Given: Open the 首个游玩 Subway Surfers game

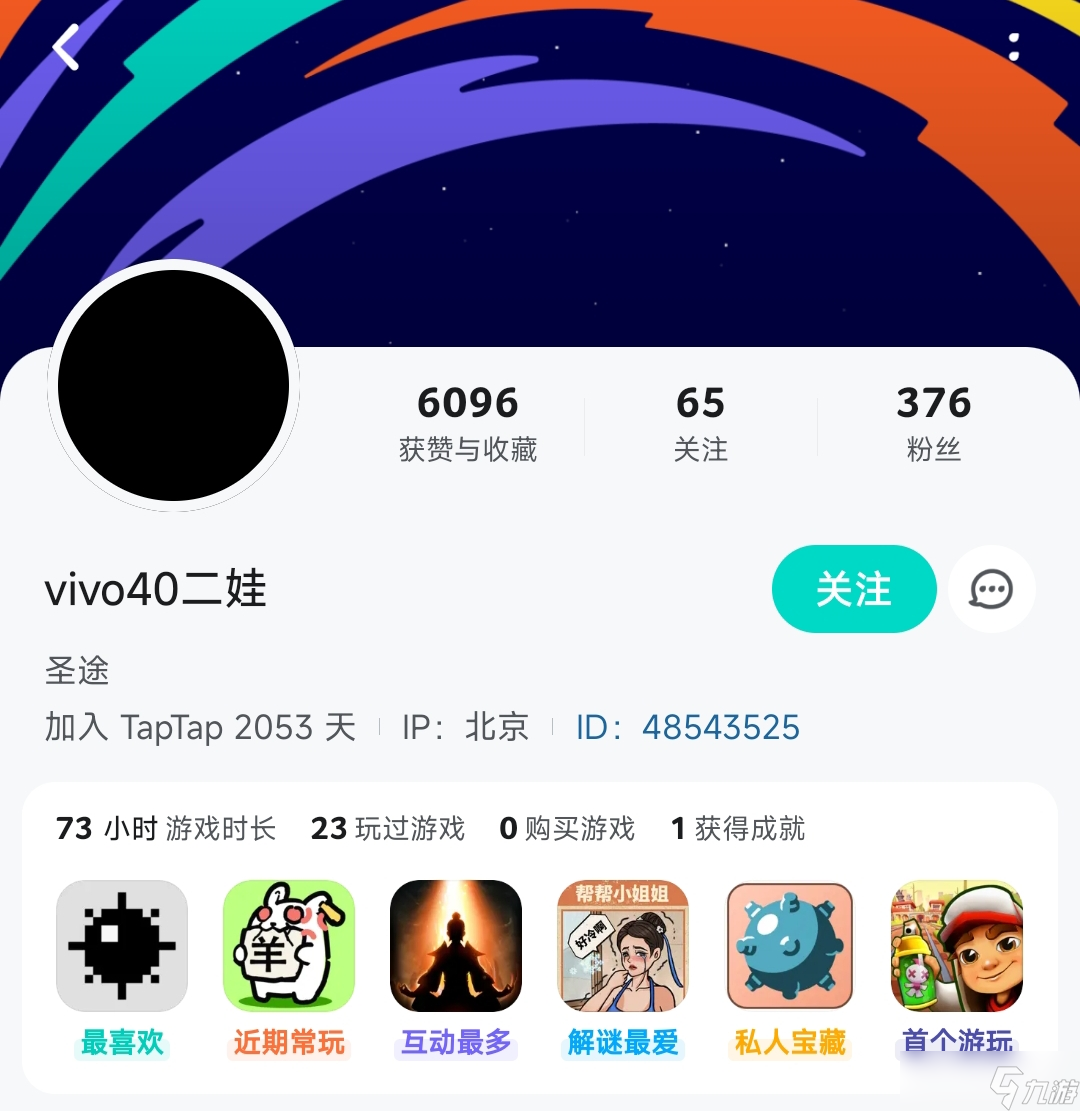Looking at the screenshot, I should click(957, 946).
